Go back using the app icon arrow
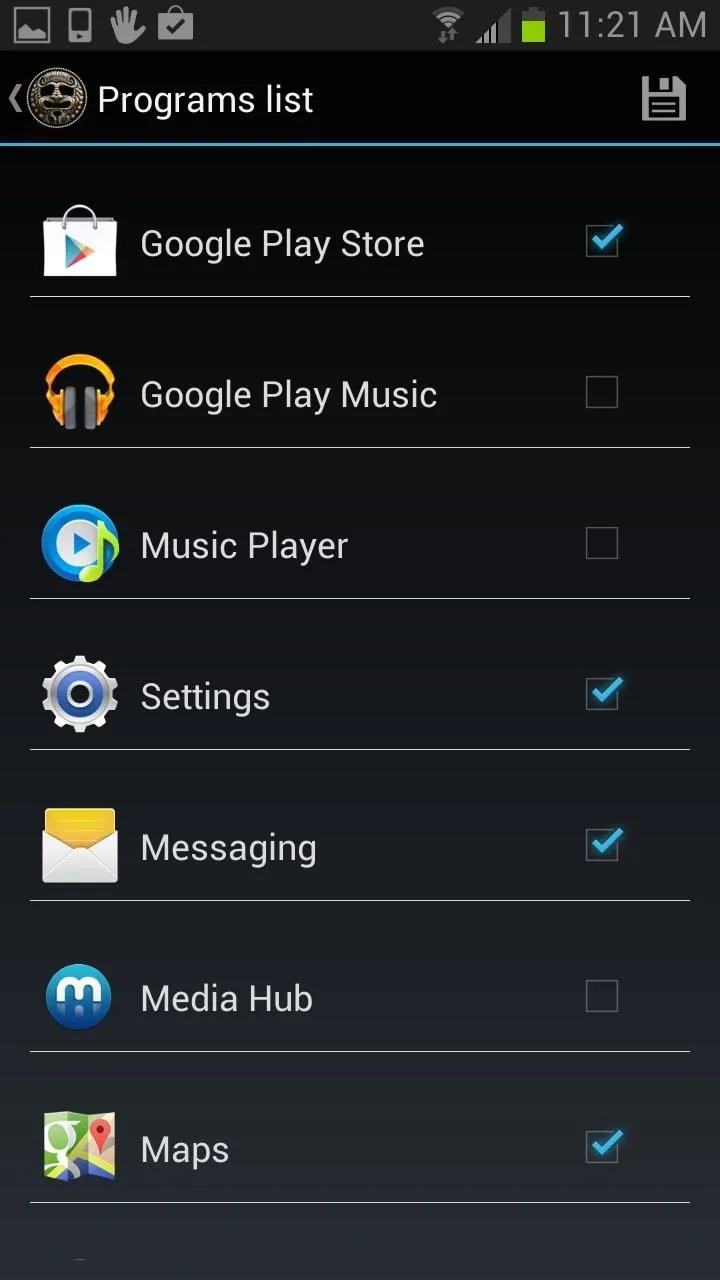 [46, 98]
